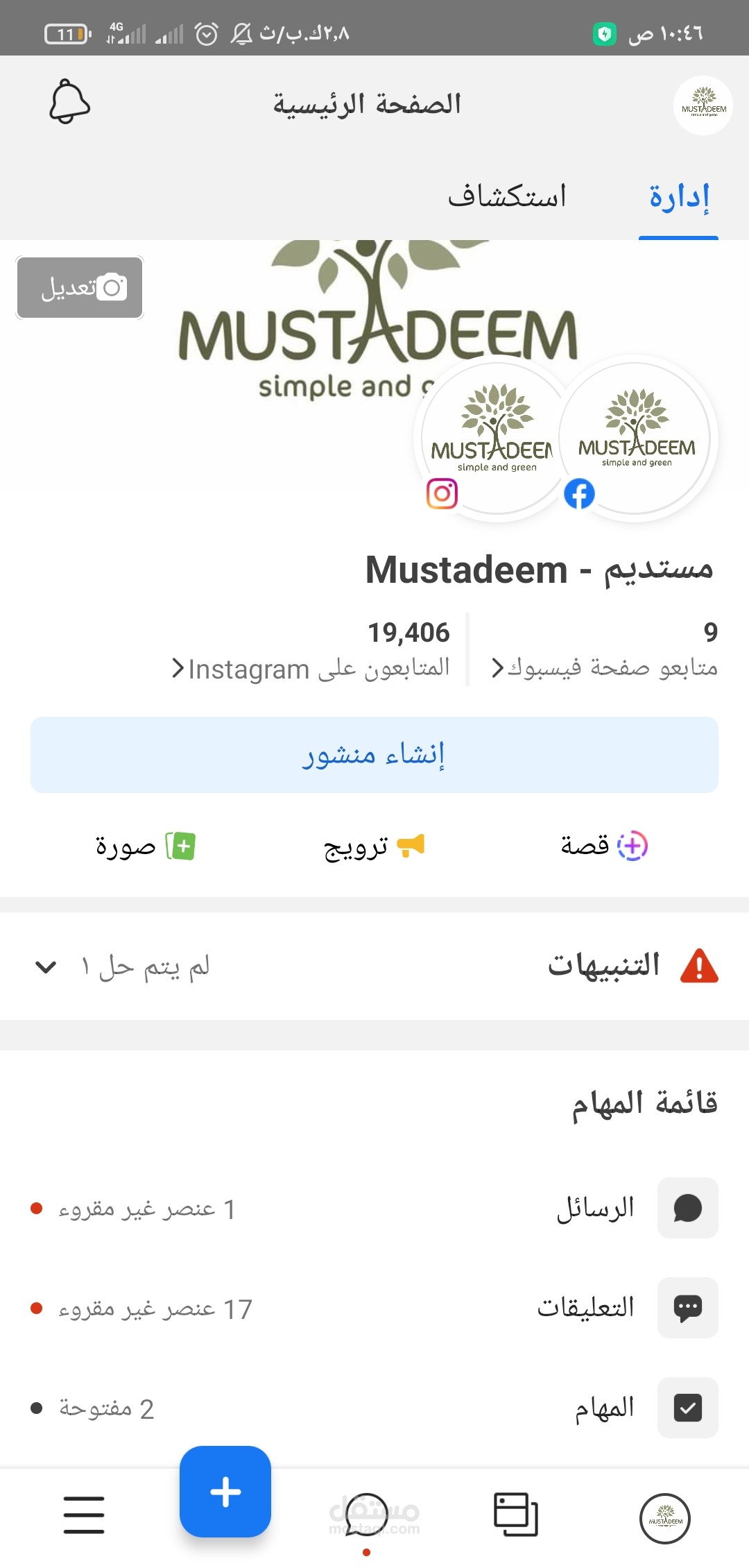The width and height of the screenshot is (749, 1568).
Task: Open the Facebook page profile picture
Action: coord(637,436)
